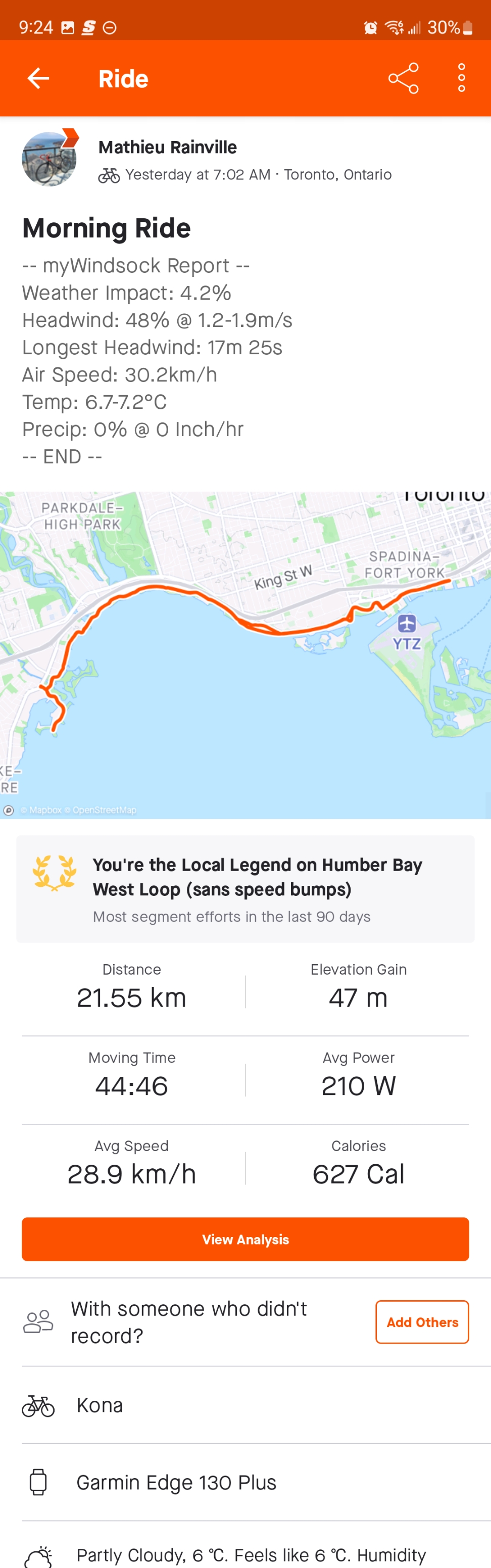Open the three-dot overflow menu

pos(461,78)
